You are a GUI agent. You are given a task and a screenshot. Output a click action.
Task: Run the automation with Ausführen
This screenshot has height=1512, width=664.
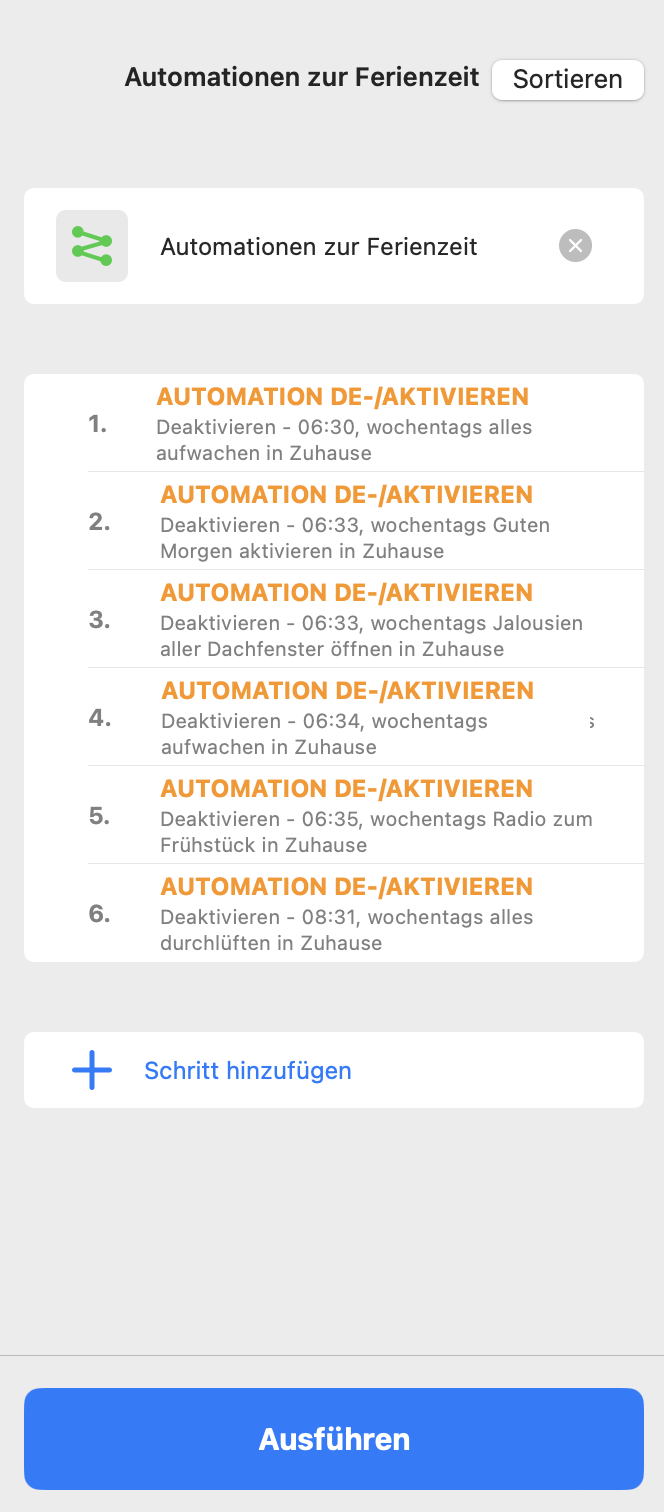[x=334, y=1439]
